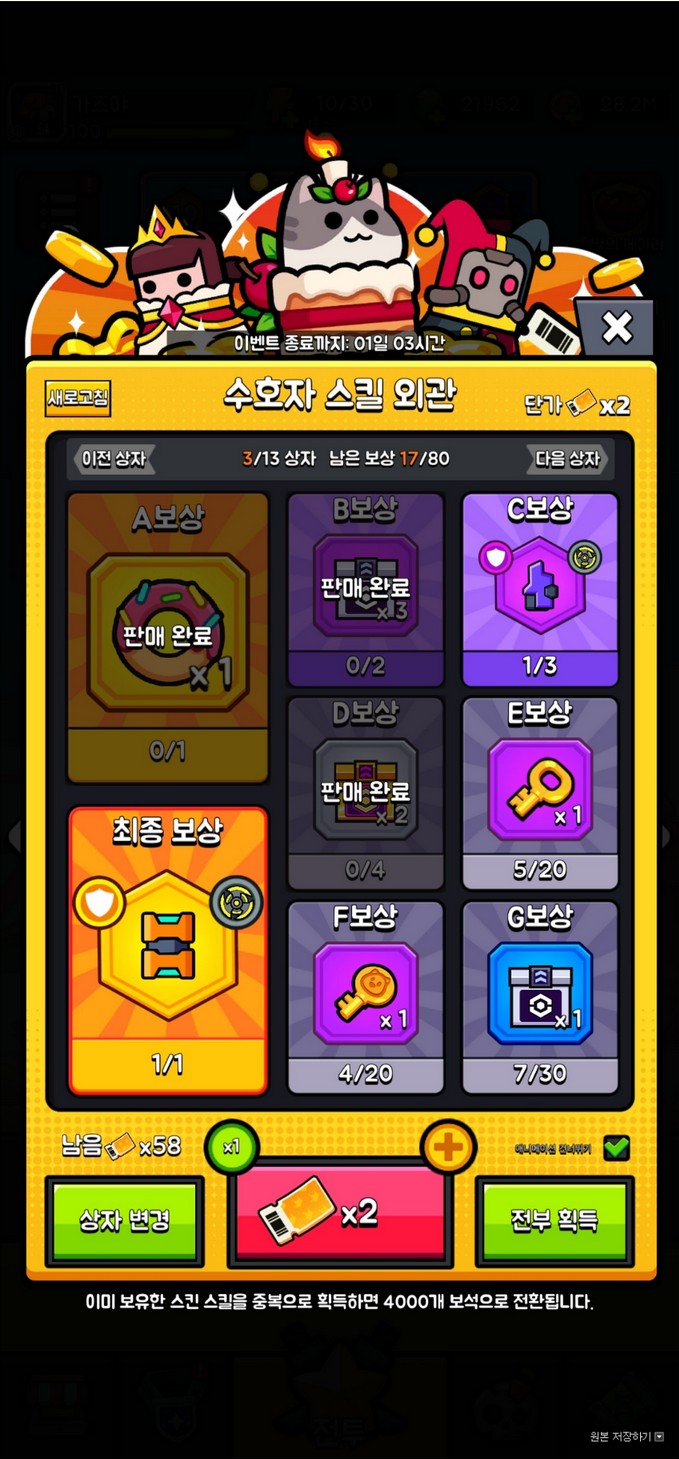Go to 이전 상자 (previous box)
The image size is (679, 1459).
pos(113,459)
